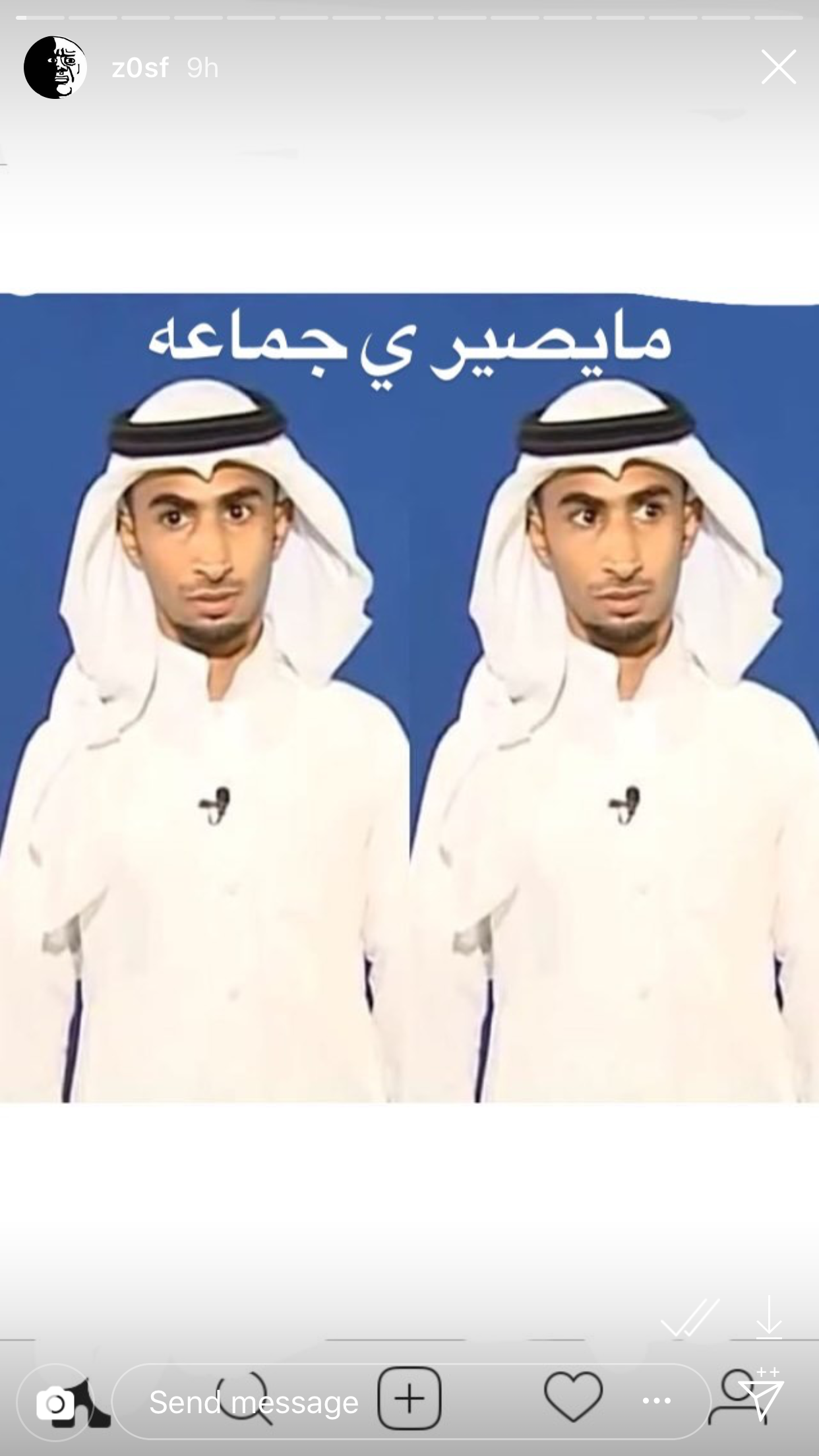Viewport: 819px width, 1456px height.
Task: Close the story viewer
Action: point(778,67)
